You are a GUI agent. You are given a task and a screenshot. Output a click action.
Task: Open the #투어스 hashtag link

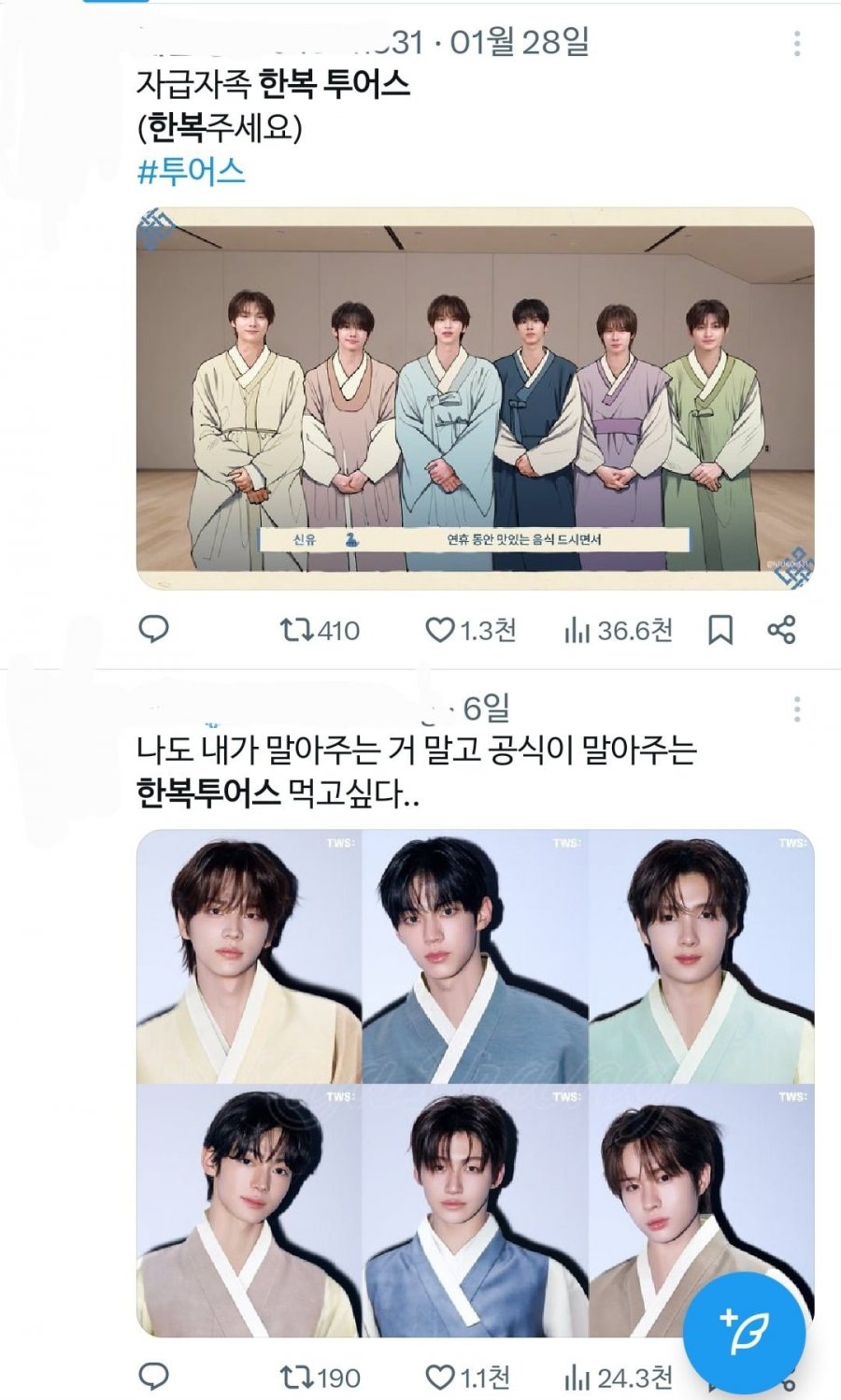point(191,172)
